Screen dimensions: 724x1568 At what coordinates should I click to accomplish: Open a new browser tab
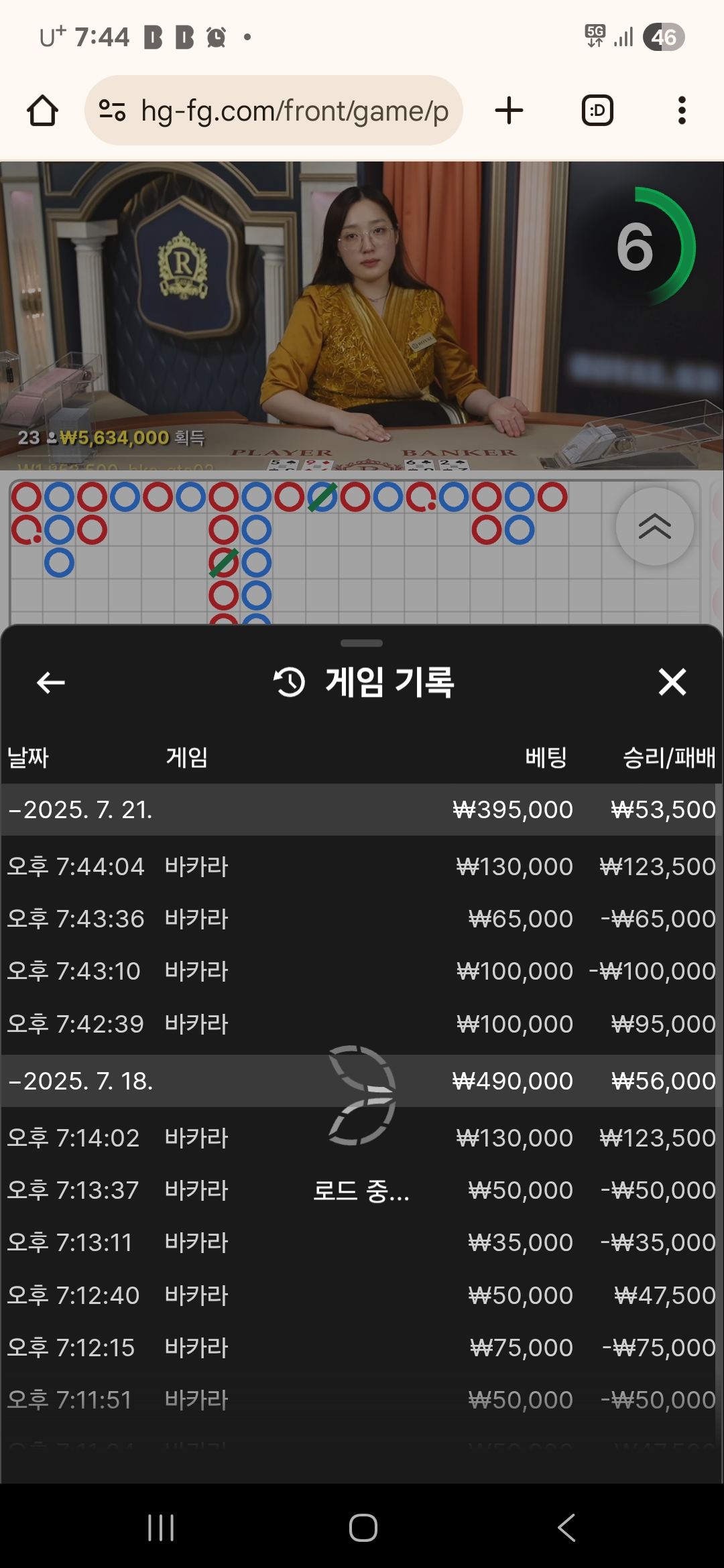[x=509, y=111]
